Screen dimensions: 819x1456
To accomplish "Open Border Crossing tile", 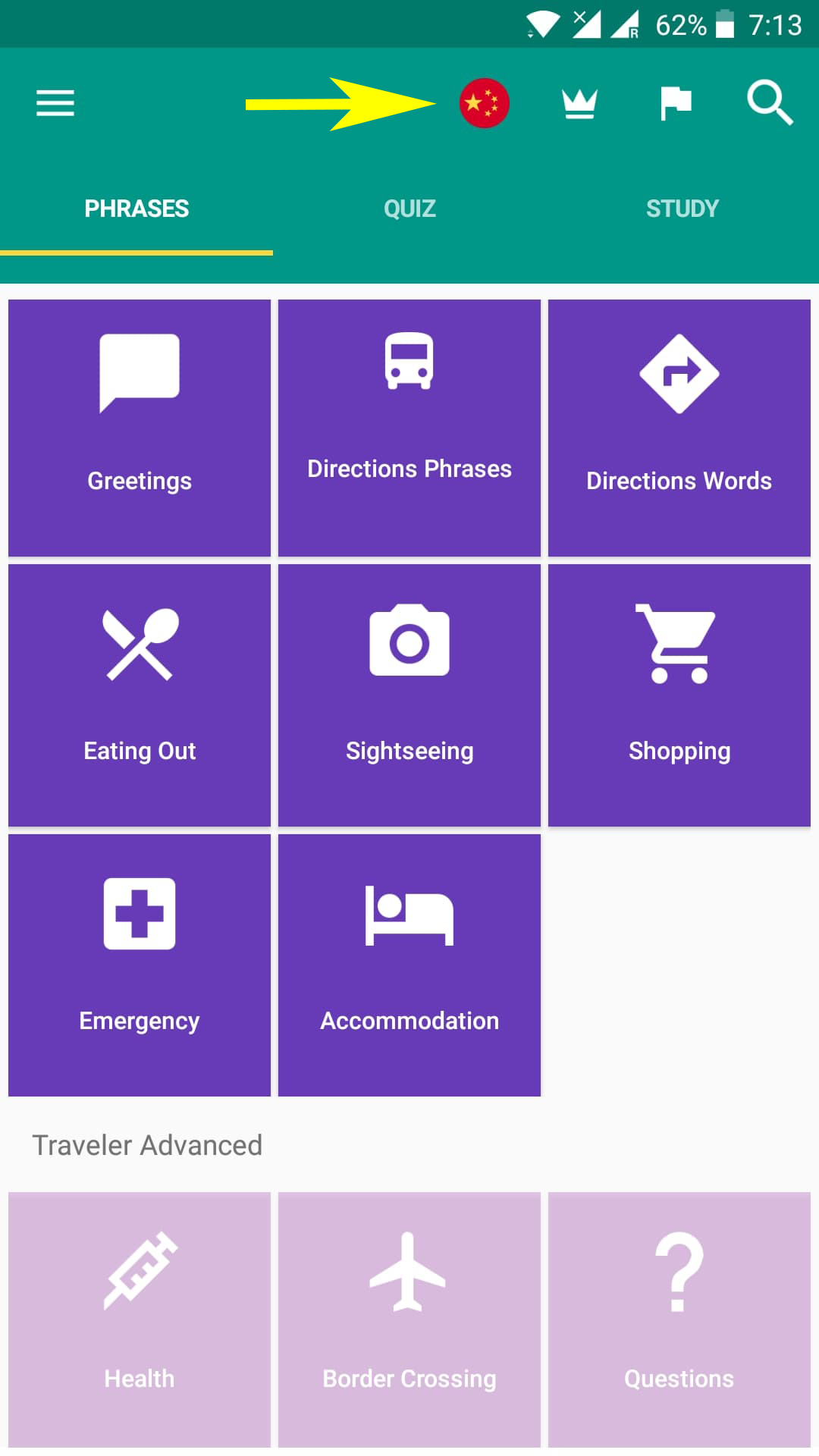I will pyautogui.click(x=409, y=1319).
